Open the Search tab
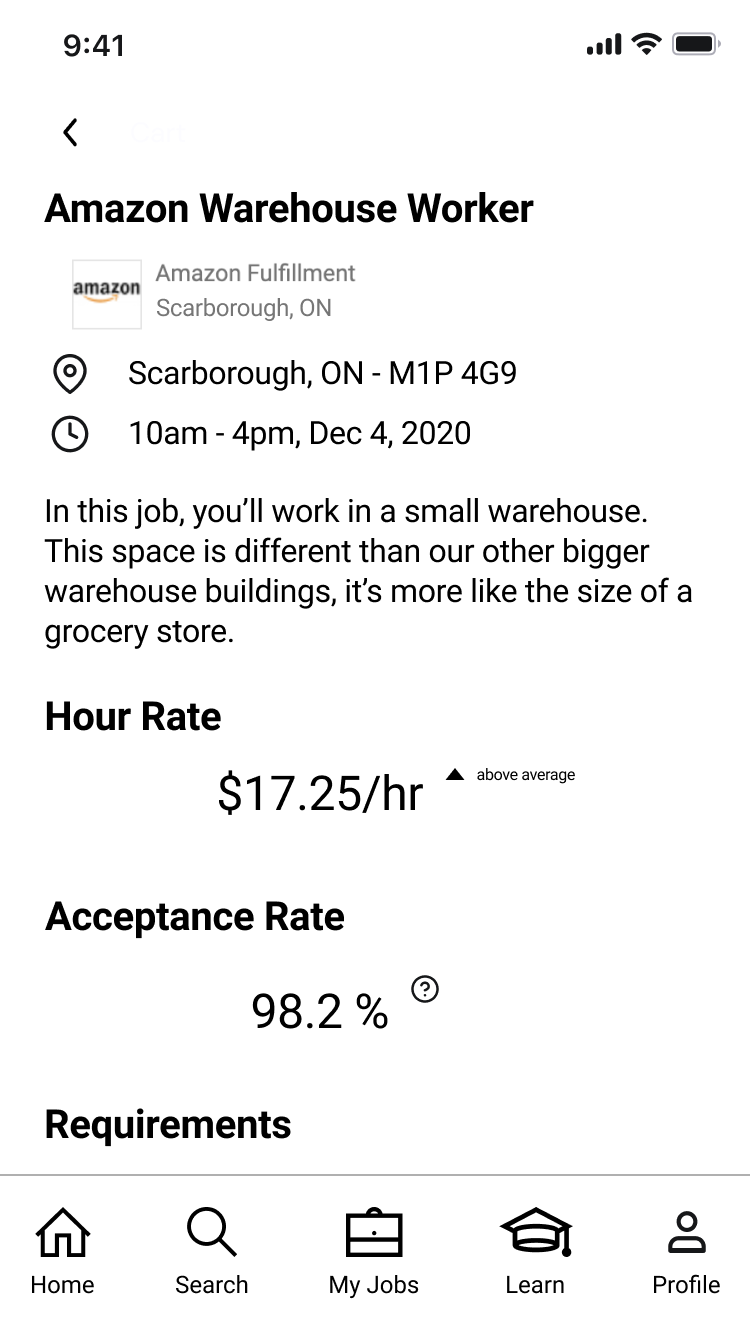The width and height of the screenshot is (750, 1334). click(x=212, y=1251)
